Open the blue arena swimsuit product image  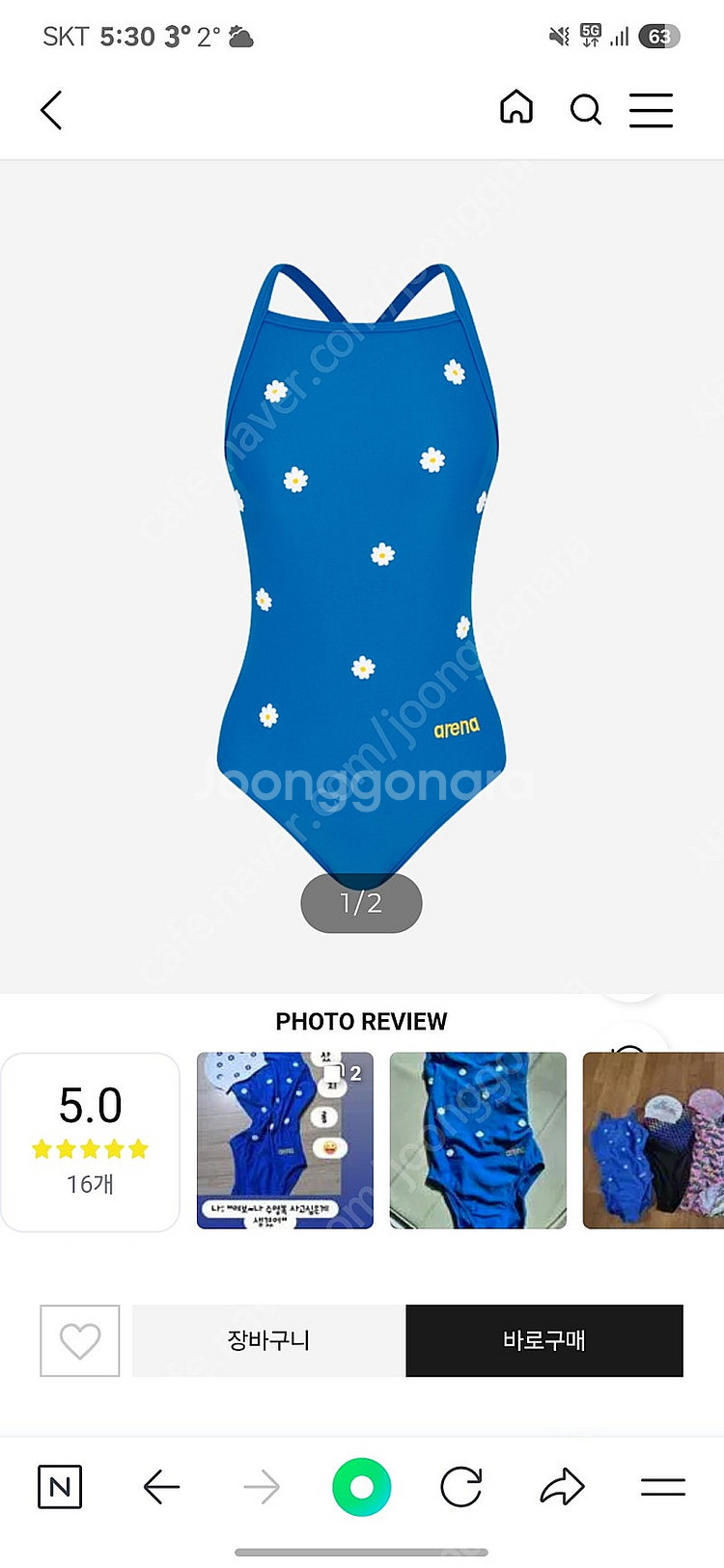pyautogui.click(x=362, y=569)
